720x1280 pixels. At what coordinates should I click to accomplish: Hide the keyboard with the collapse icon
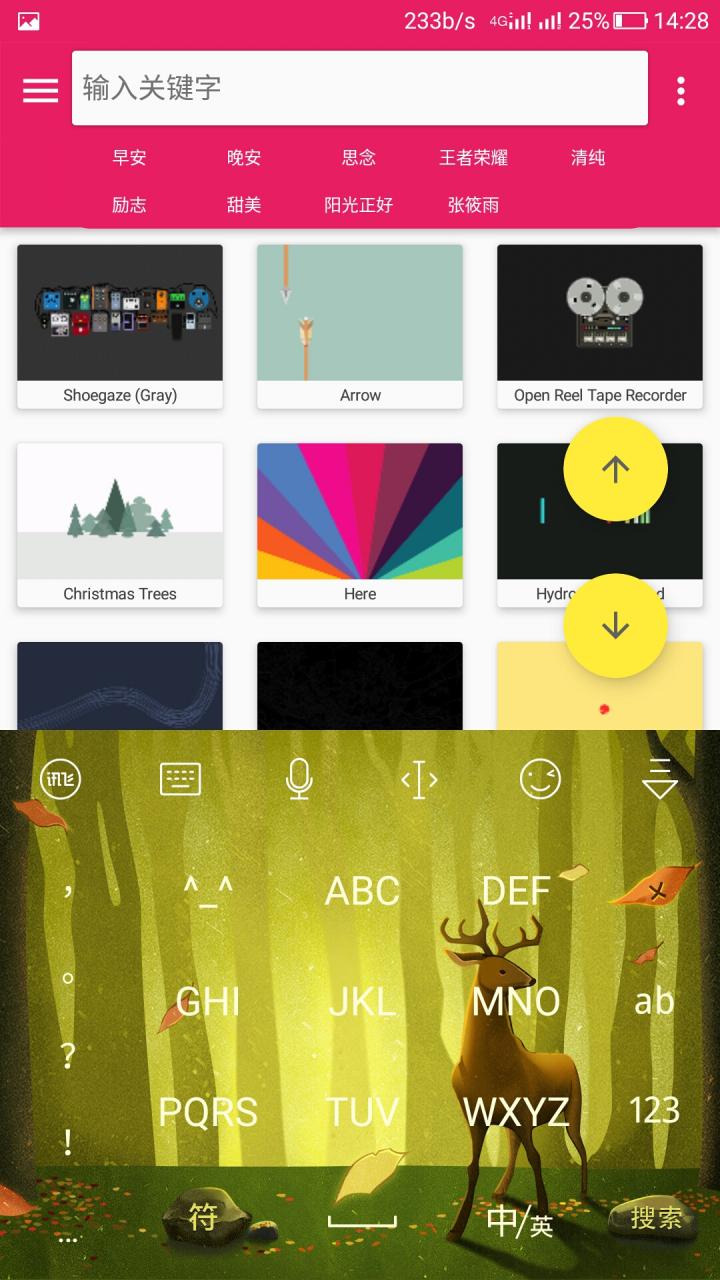tap(660, 779)
